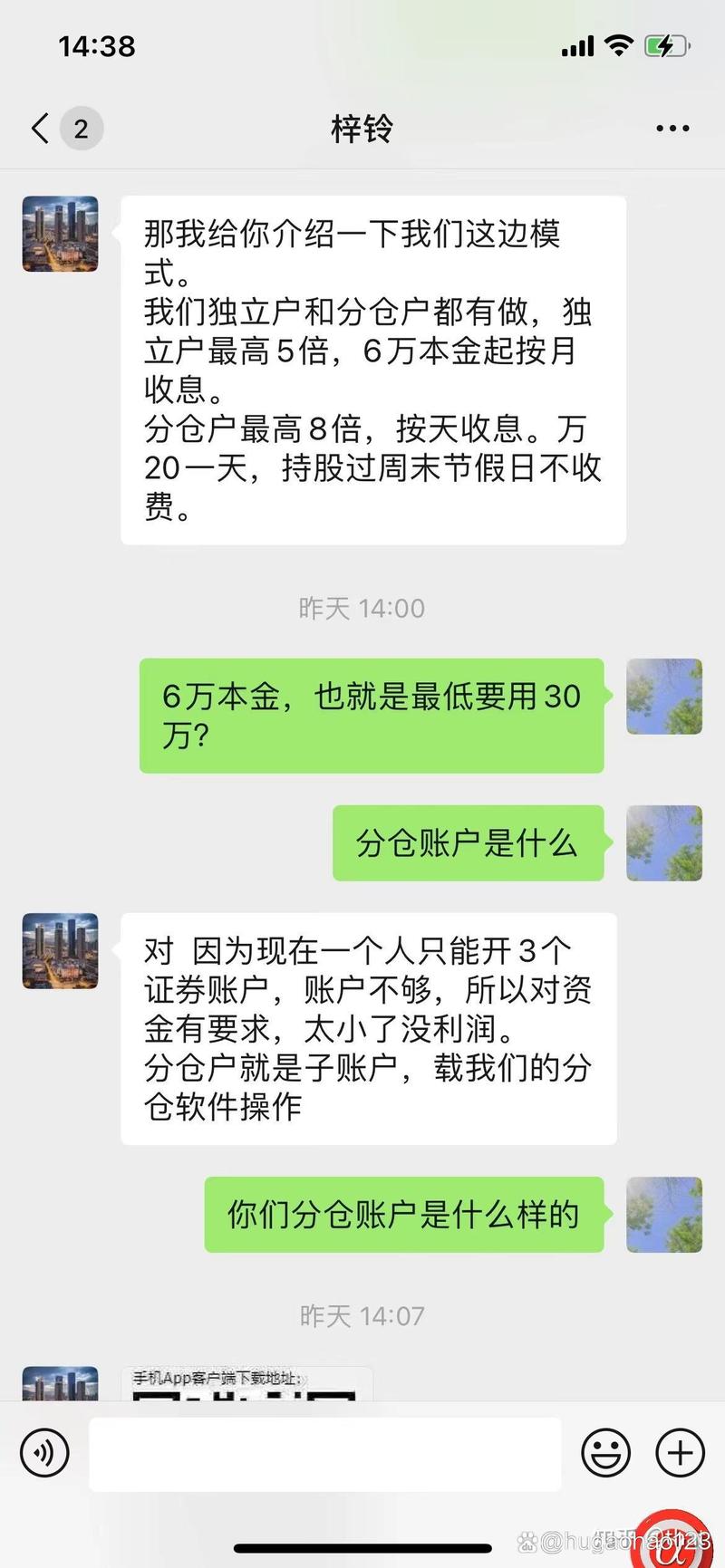Viewport: 725px width, 1568px height.
Task: Tap the plus icon for more attachments
Action: pos(678,1452)
